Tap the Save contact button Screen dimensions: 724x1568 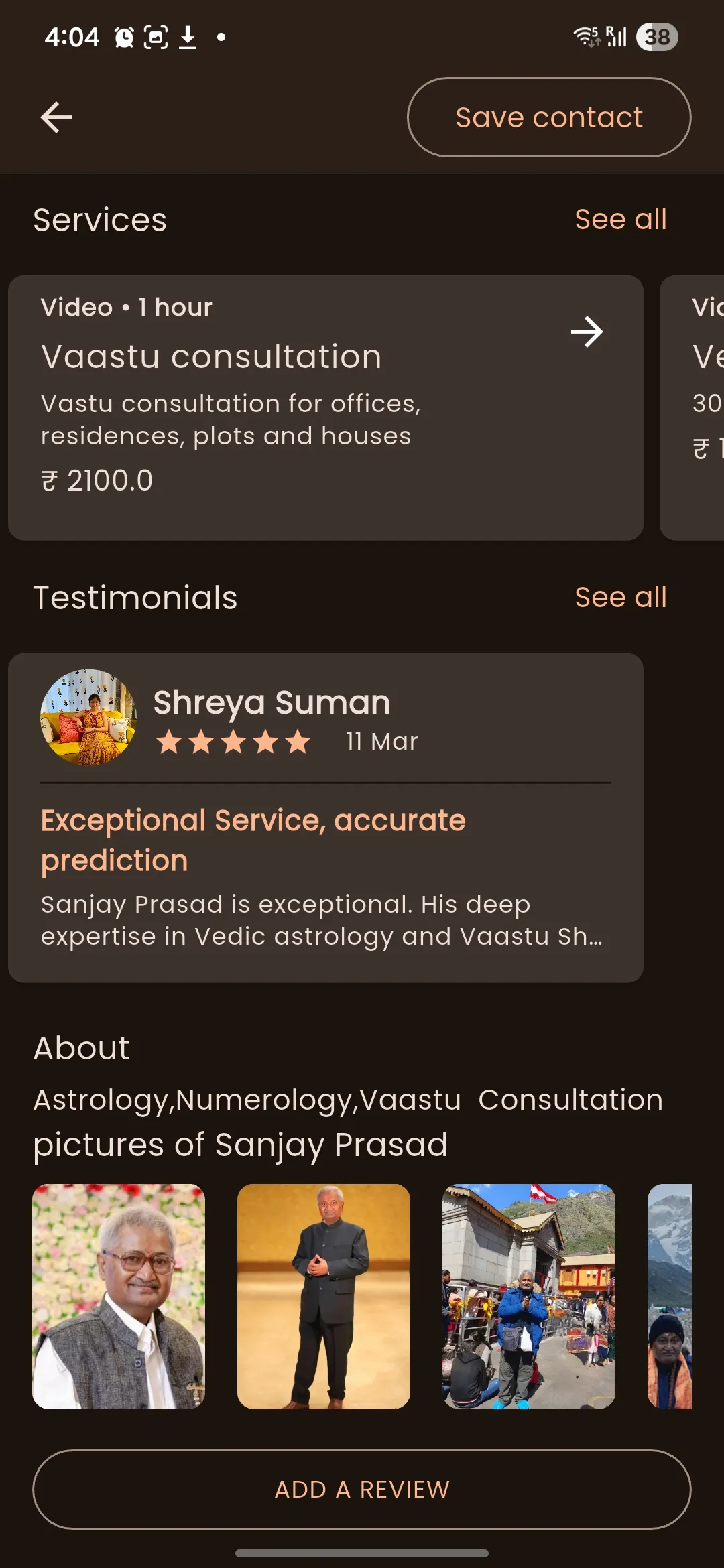coord(548,117)
